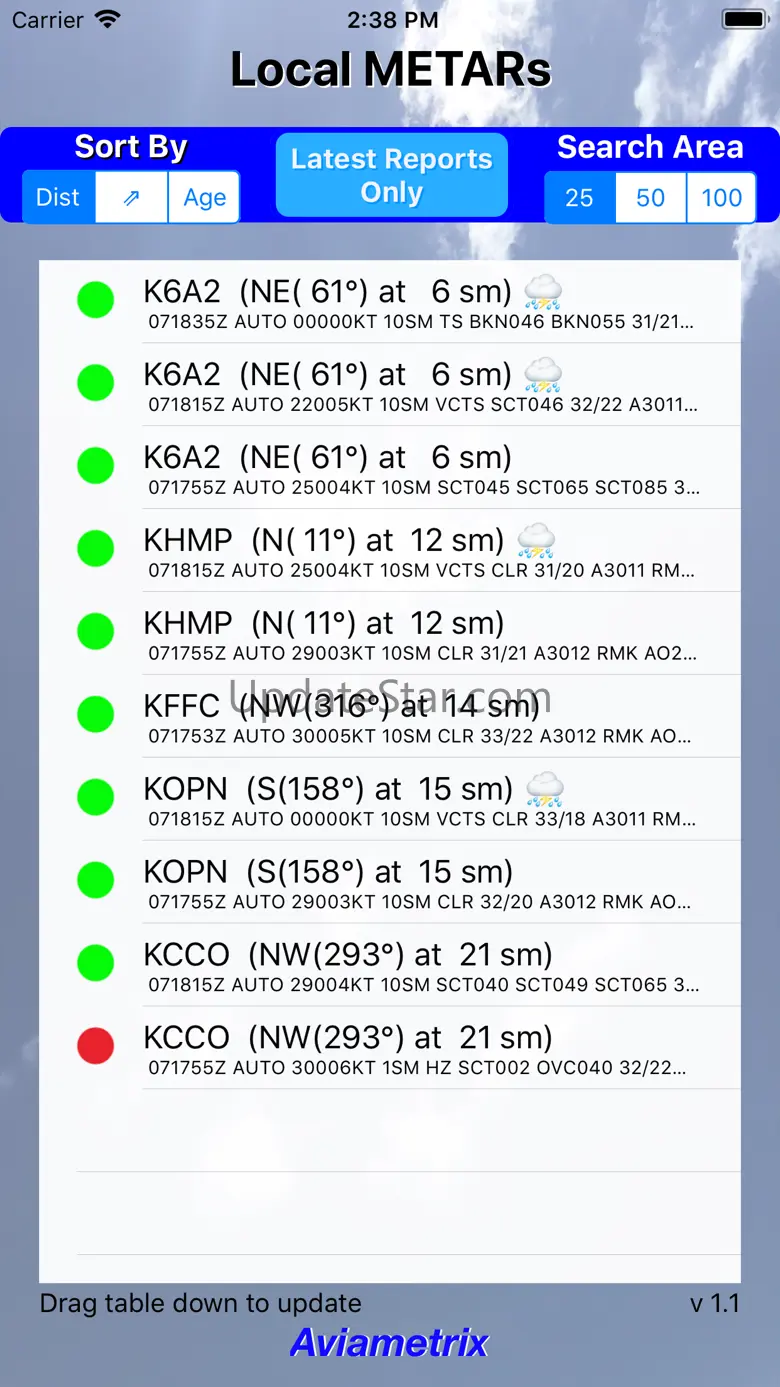This screenshot has width=780, height=1387.
Task: Sort reports by direction arrow
Action: tap(131, 198)
